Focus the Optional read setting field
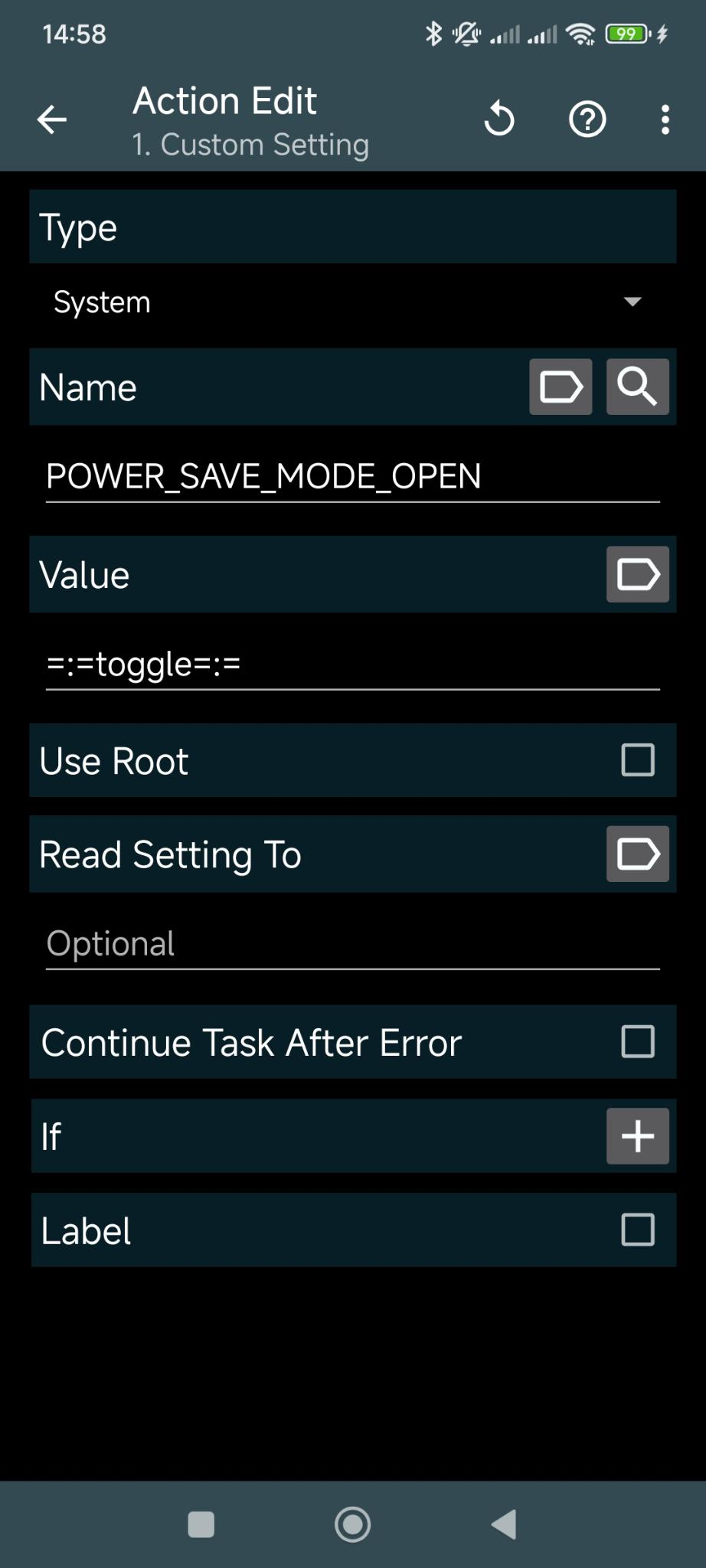Screen dimensions: 706x1568 [x=352, y=943]
